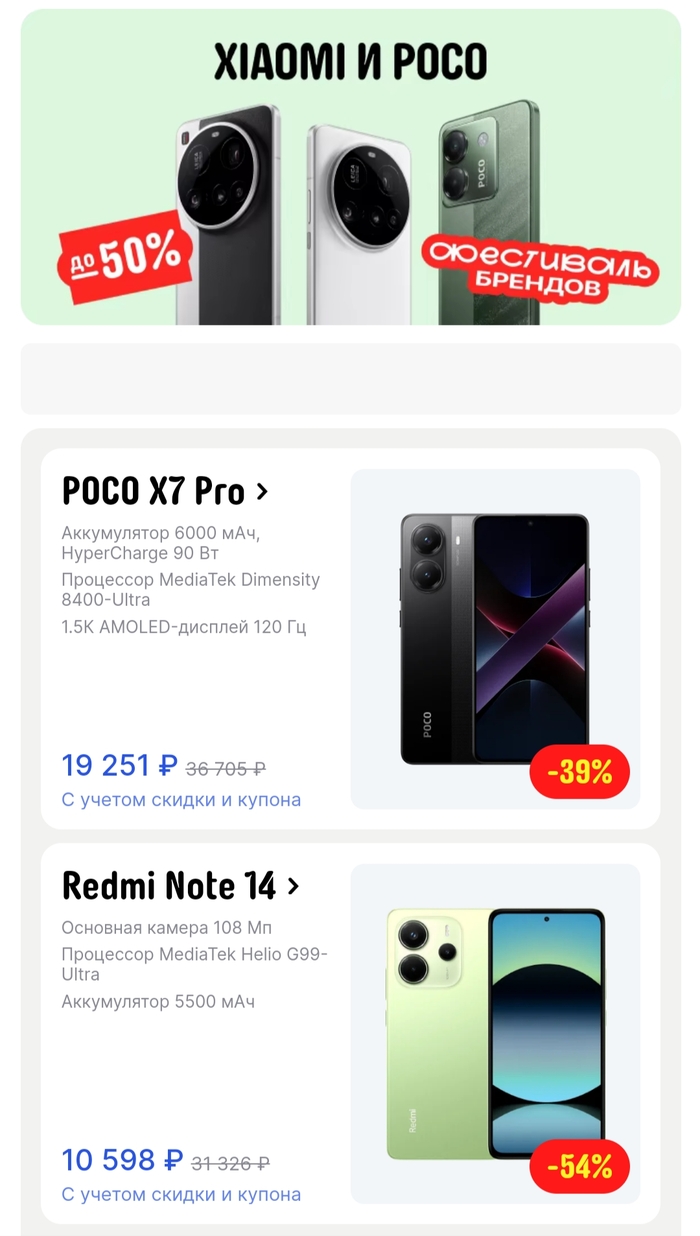Open the POCO X7 Pro title link
Image resolution: width=700 pixels, height=1236 pixels.
pyautogui.click(x=165, y=491)
